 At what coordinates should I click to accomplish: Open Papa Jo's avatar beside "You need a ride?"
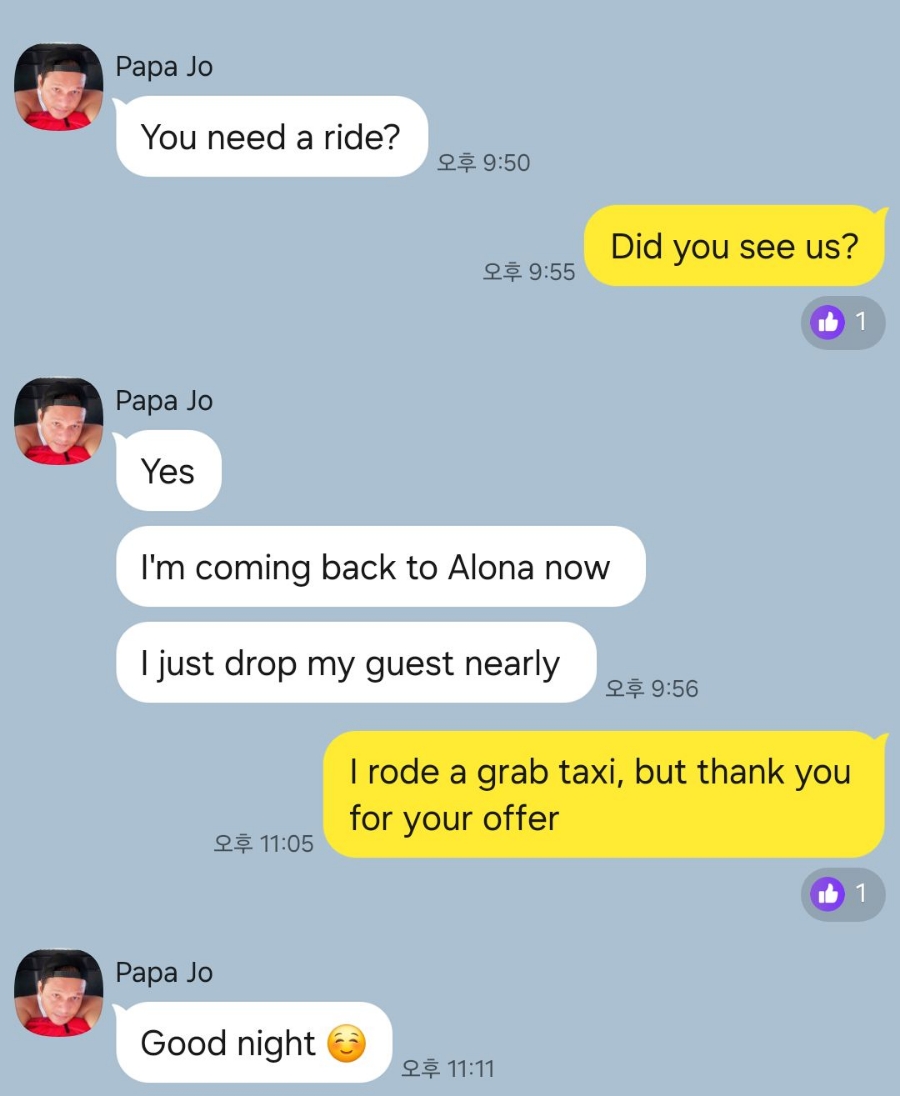pyautogui.click(x=58, y=87)
